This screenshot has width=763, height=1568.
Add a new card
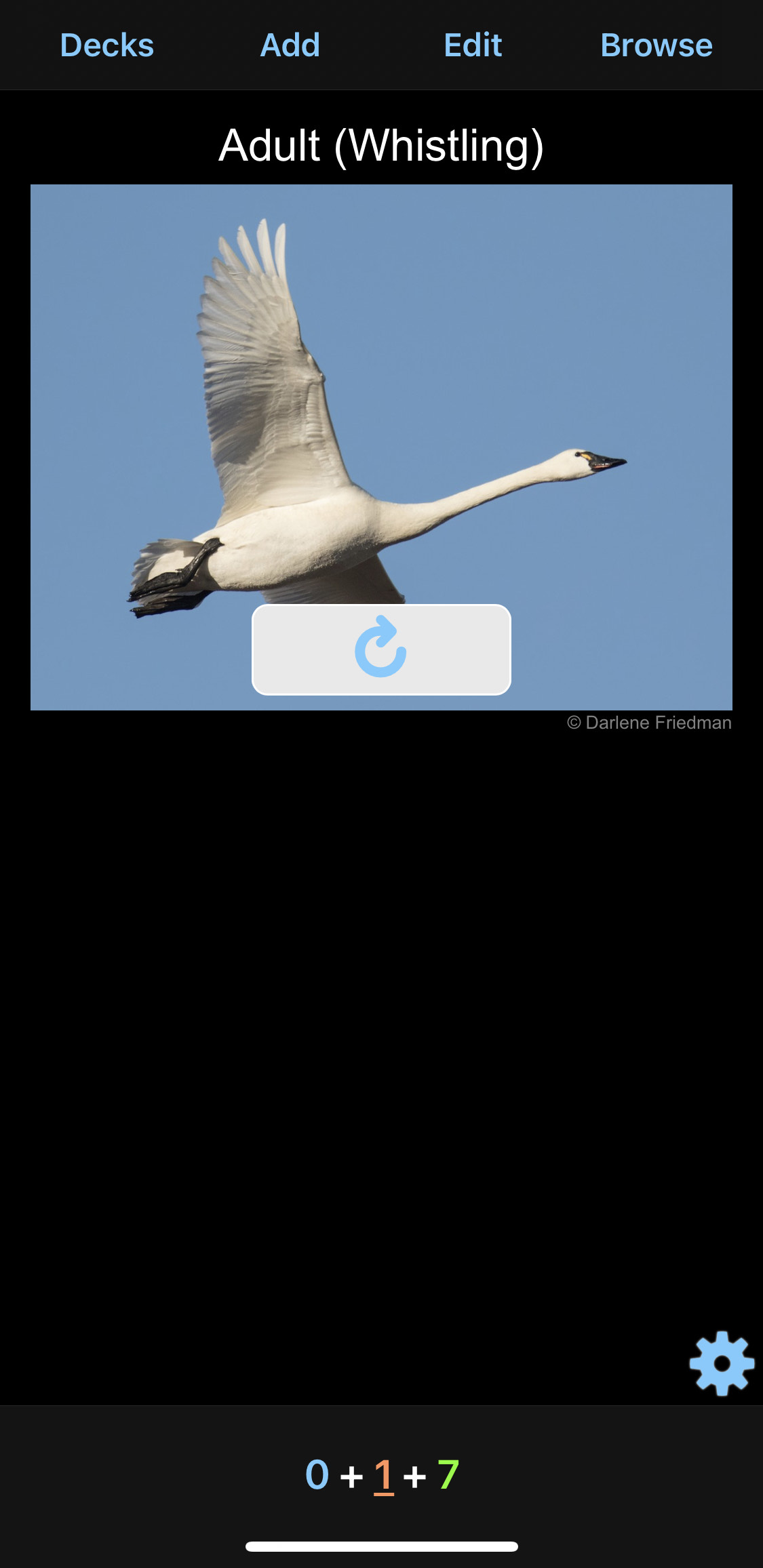pos(290,45)
